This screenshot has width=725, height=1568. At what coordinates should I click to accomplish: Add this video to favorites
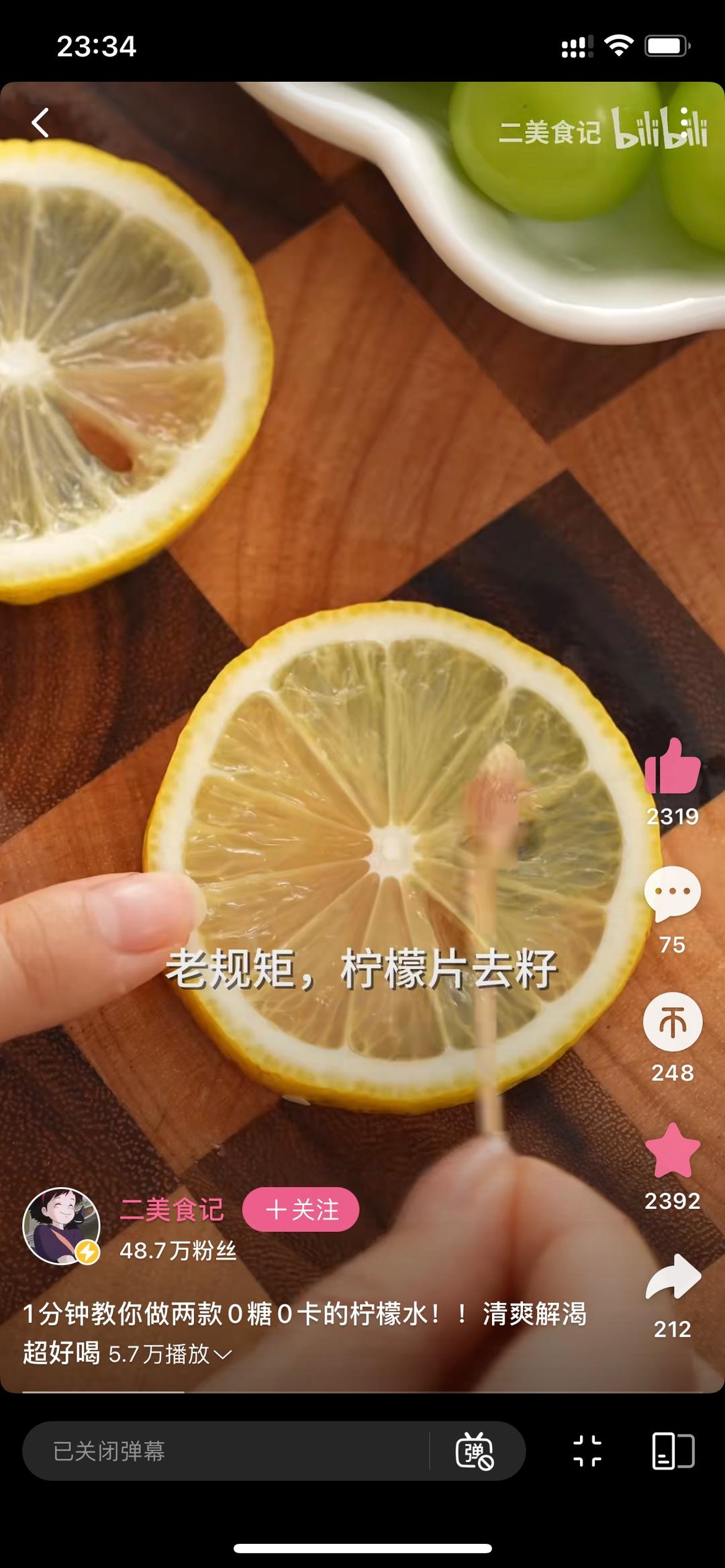[673, 1151]
